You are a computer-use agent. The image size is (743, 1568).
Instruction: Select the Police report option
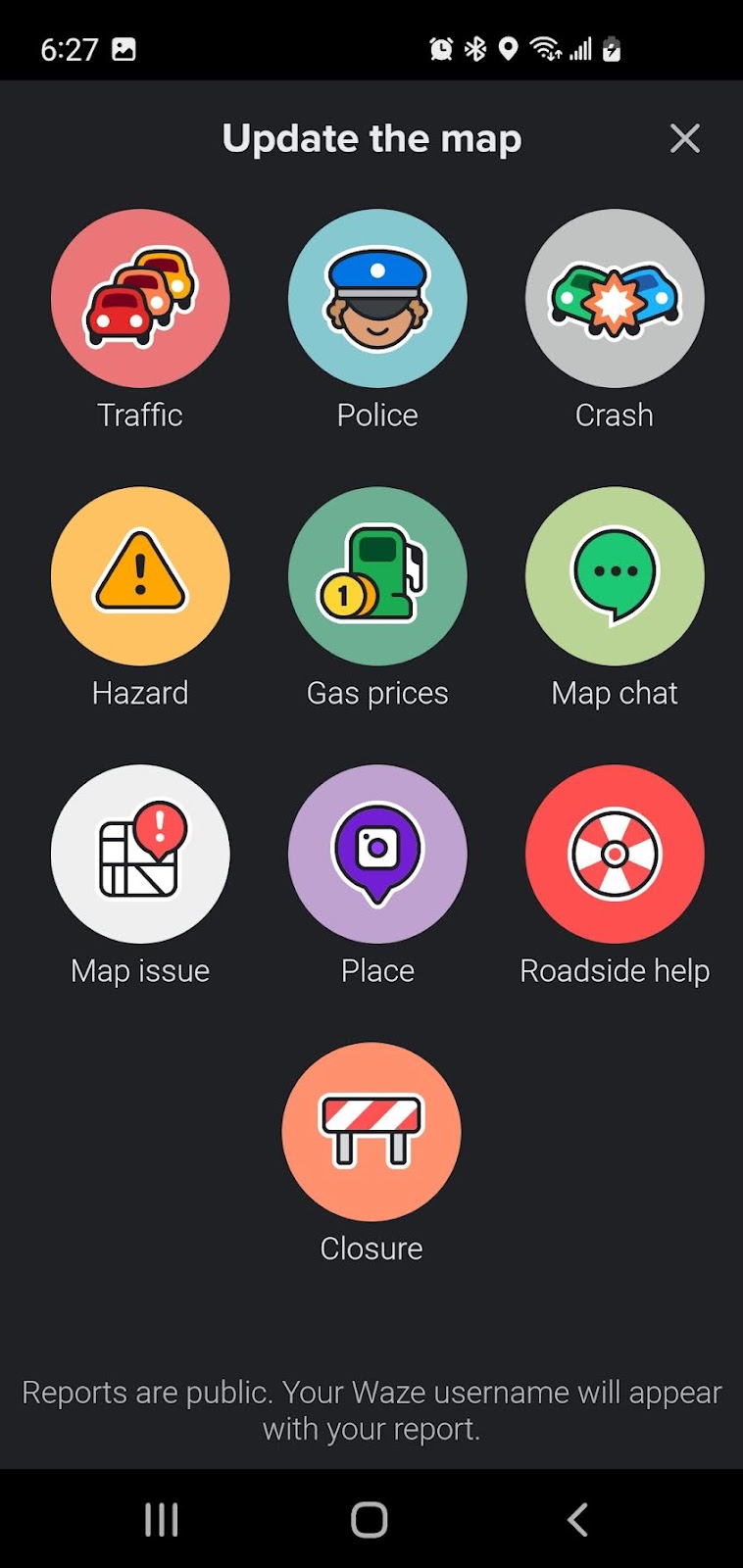tap(377, 298)
